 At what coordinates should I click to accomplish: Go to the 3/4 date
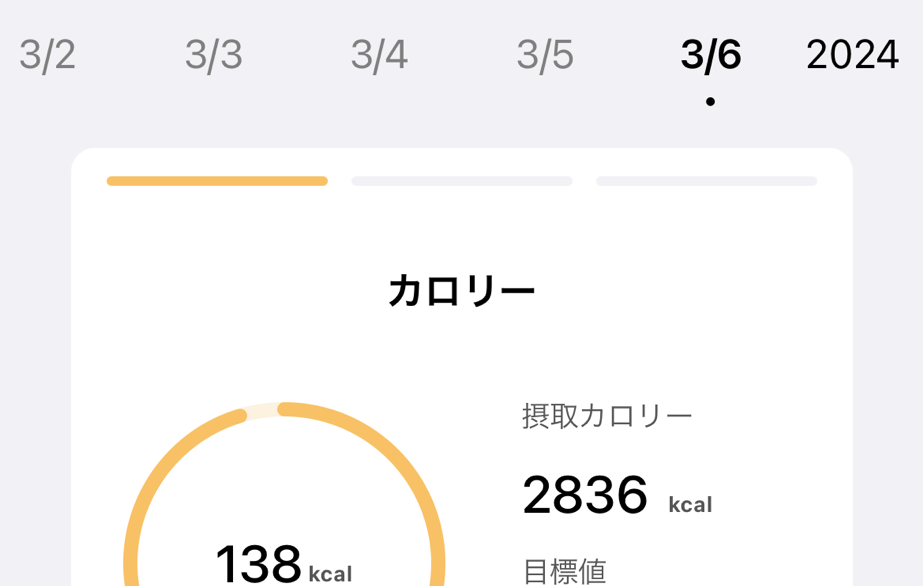pyautogui.click(x=379, y=55)
